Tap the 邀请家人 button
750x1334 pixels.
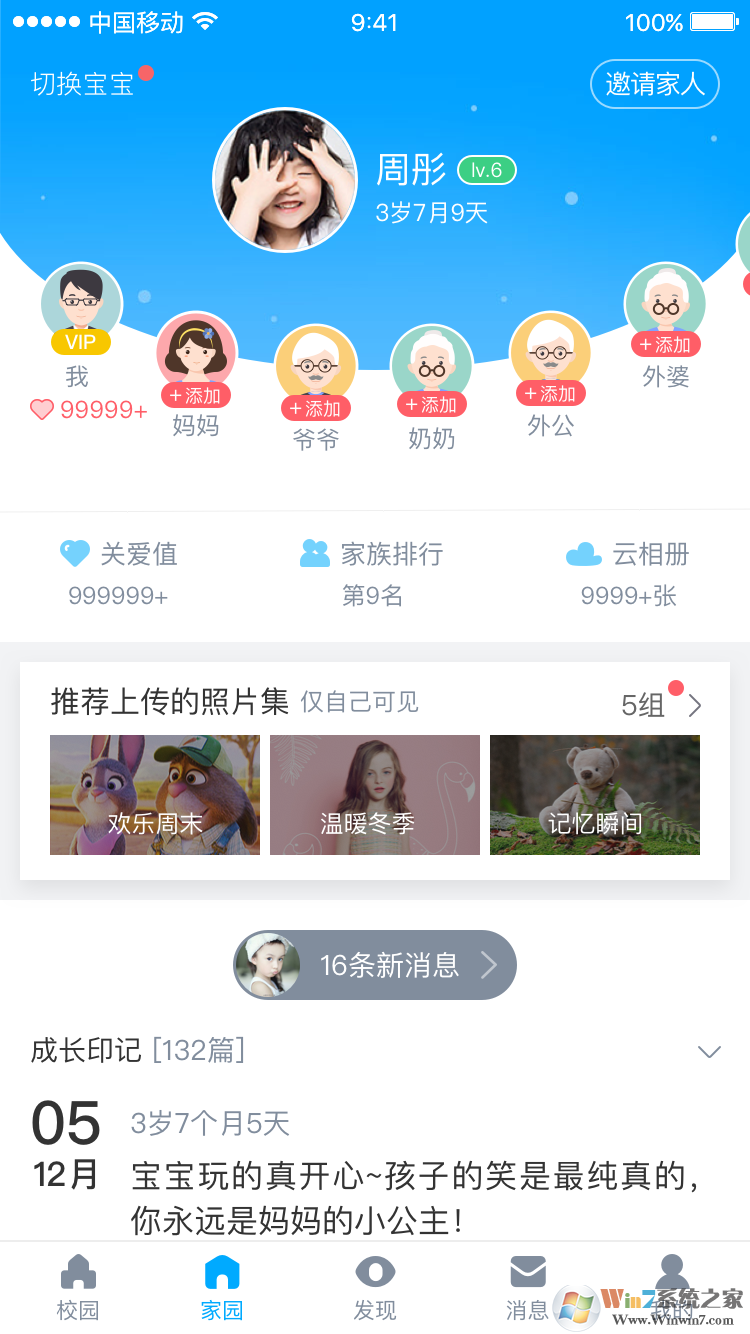(655, 84)
